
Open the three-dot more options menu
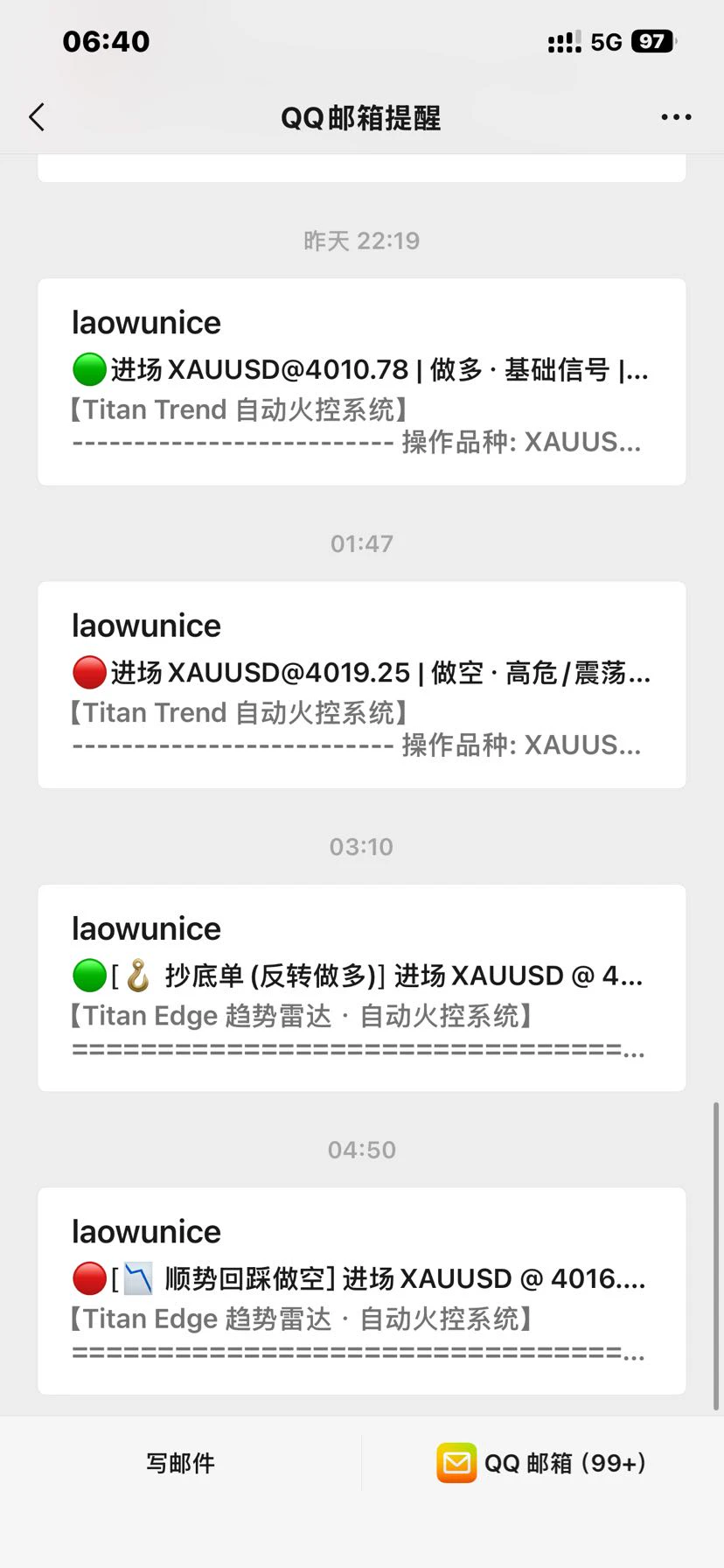676,117
